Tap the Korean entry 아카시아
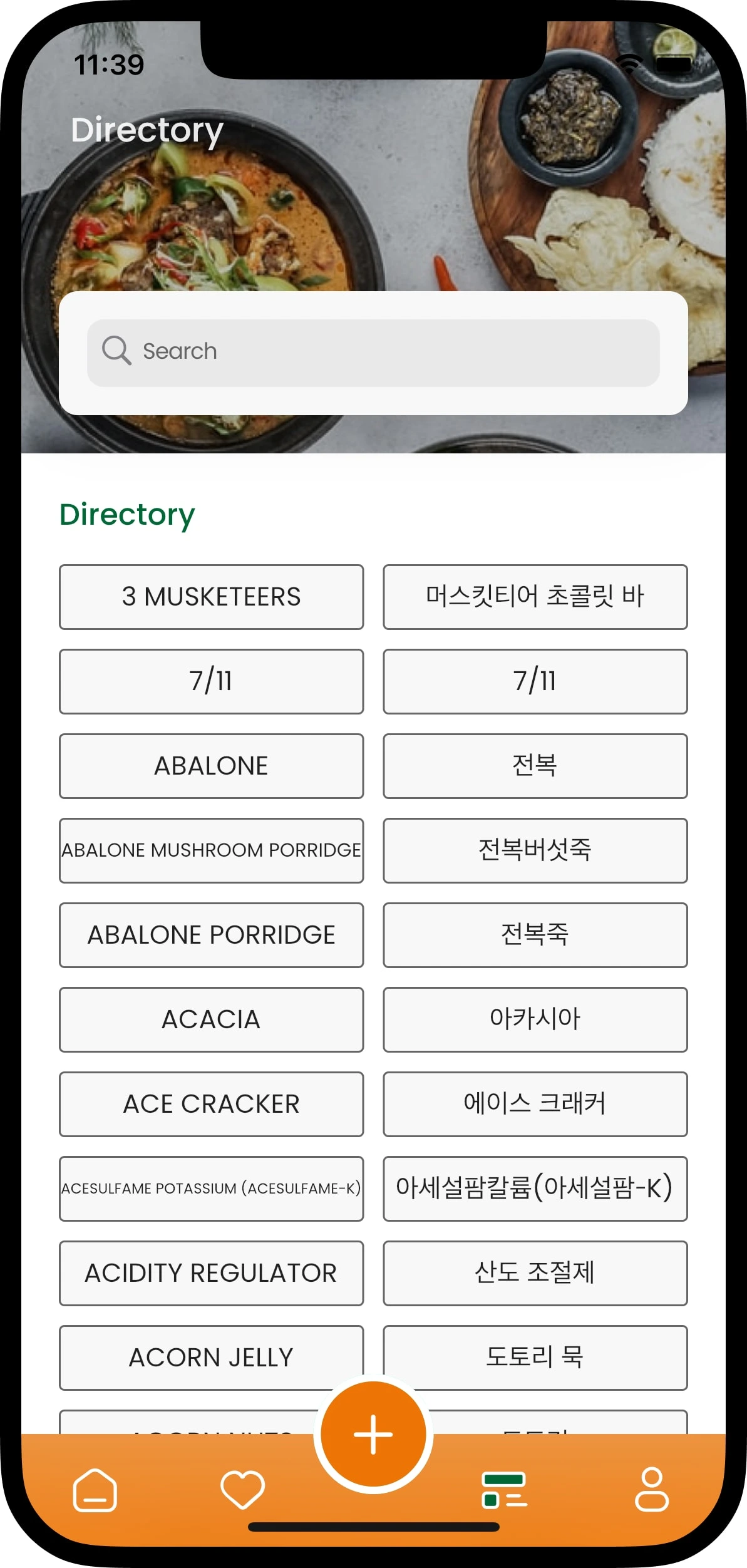This screenshot has height=1568, width=747. 535,1019
